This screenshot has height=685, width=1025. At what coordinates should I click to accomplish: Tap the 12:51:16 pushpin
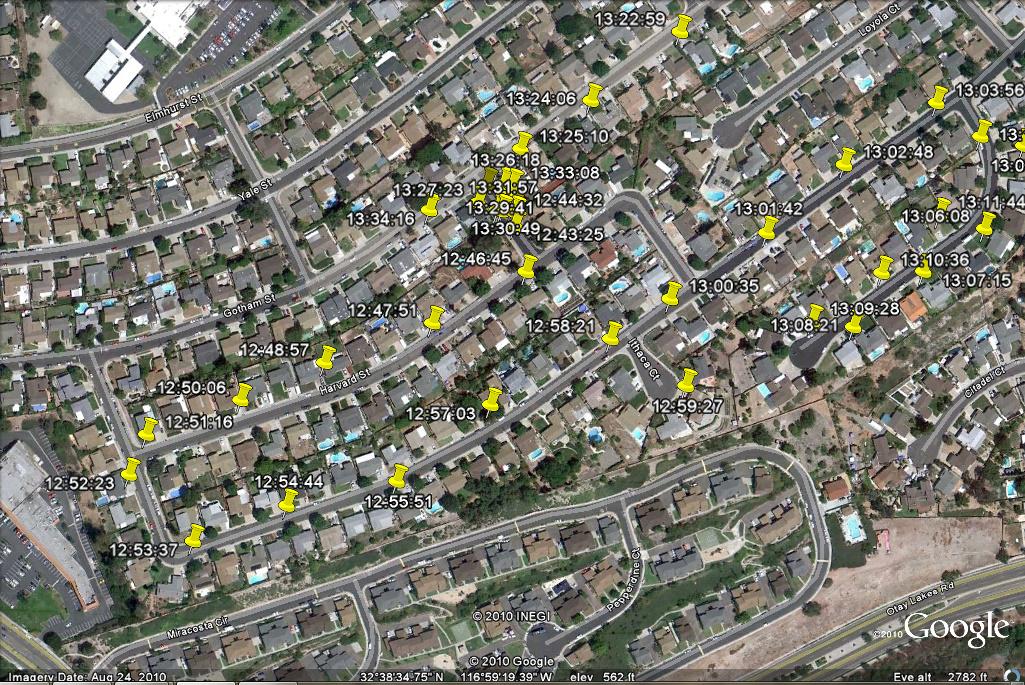tap(148, 429)
